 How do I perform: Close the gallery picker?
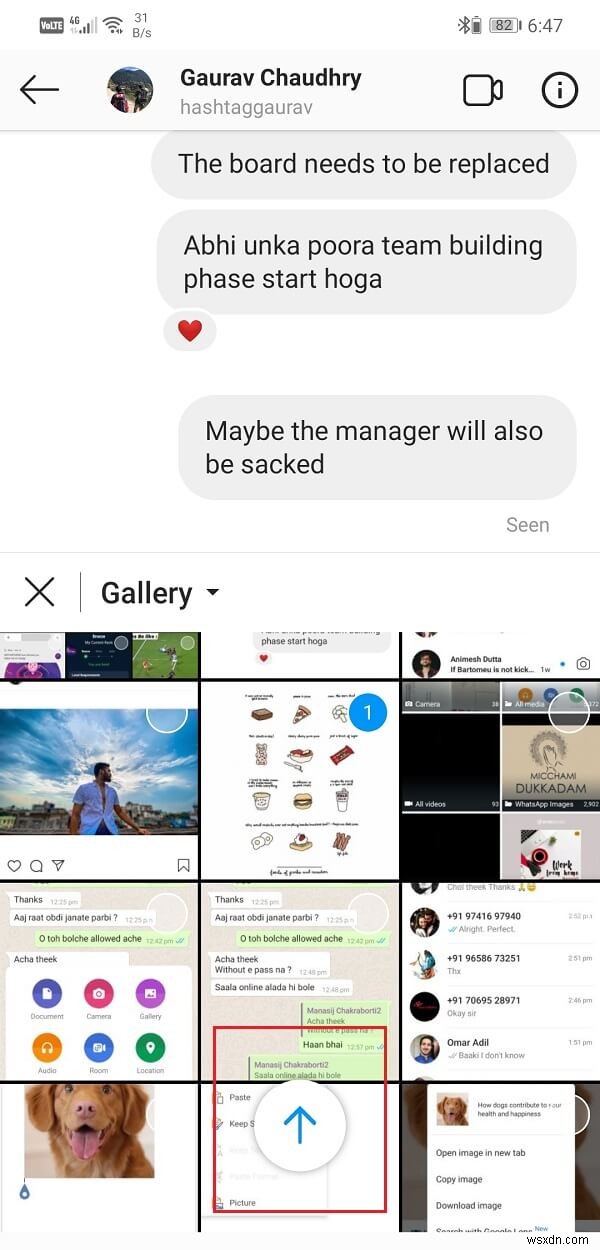click(x=39, y=593)
